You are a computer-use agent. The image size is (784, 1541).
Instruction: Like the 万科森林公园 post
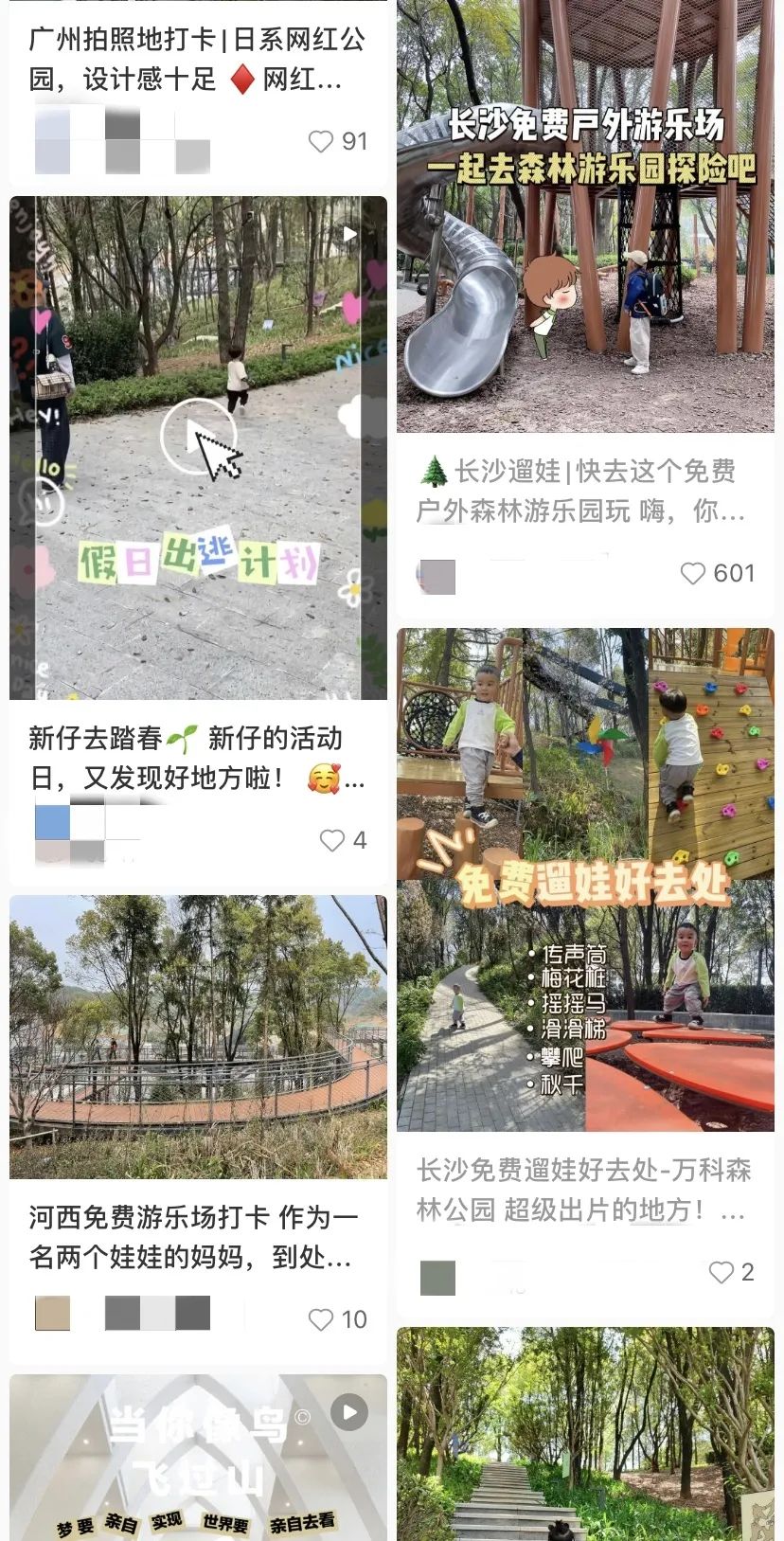coord(722,1272)
